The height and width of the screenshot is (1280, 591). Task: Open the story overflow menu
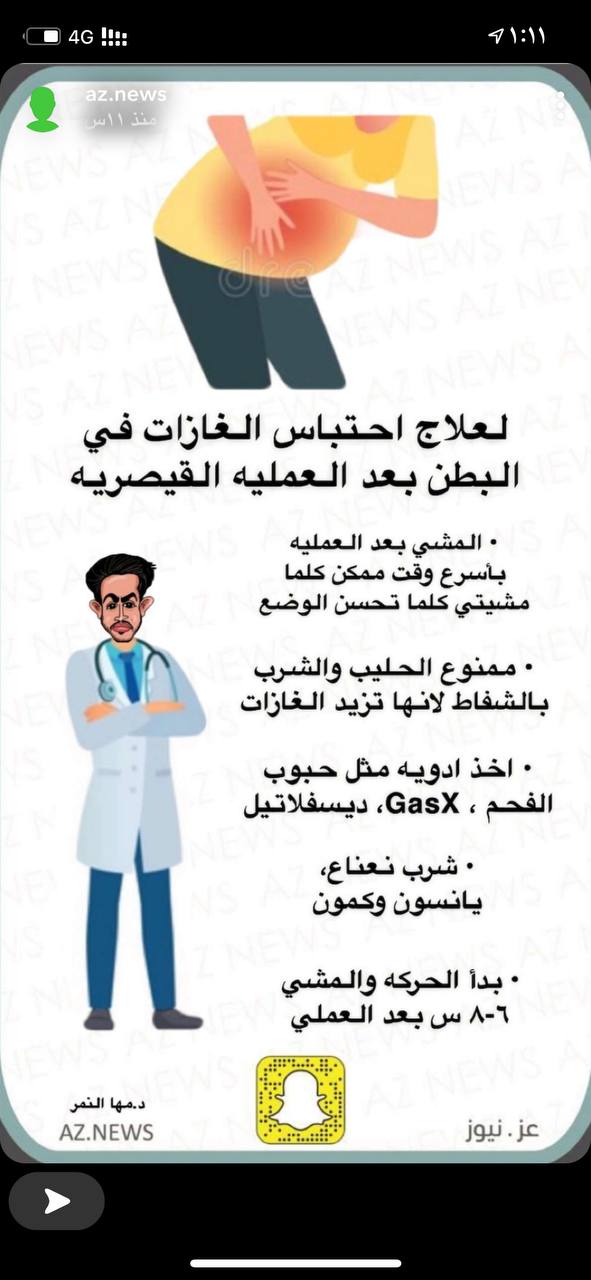point(560,105)
